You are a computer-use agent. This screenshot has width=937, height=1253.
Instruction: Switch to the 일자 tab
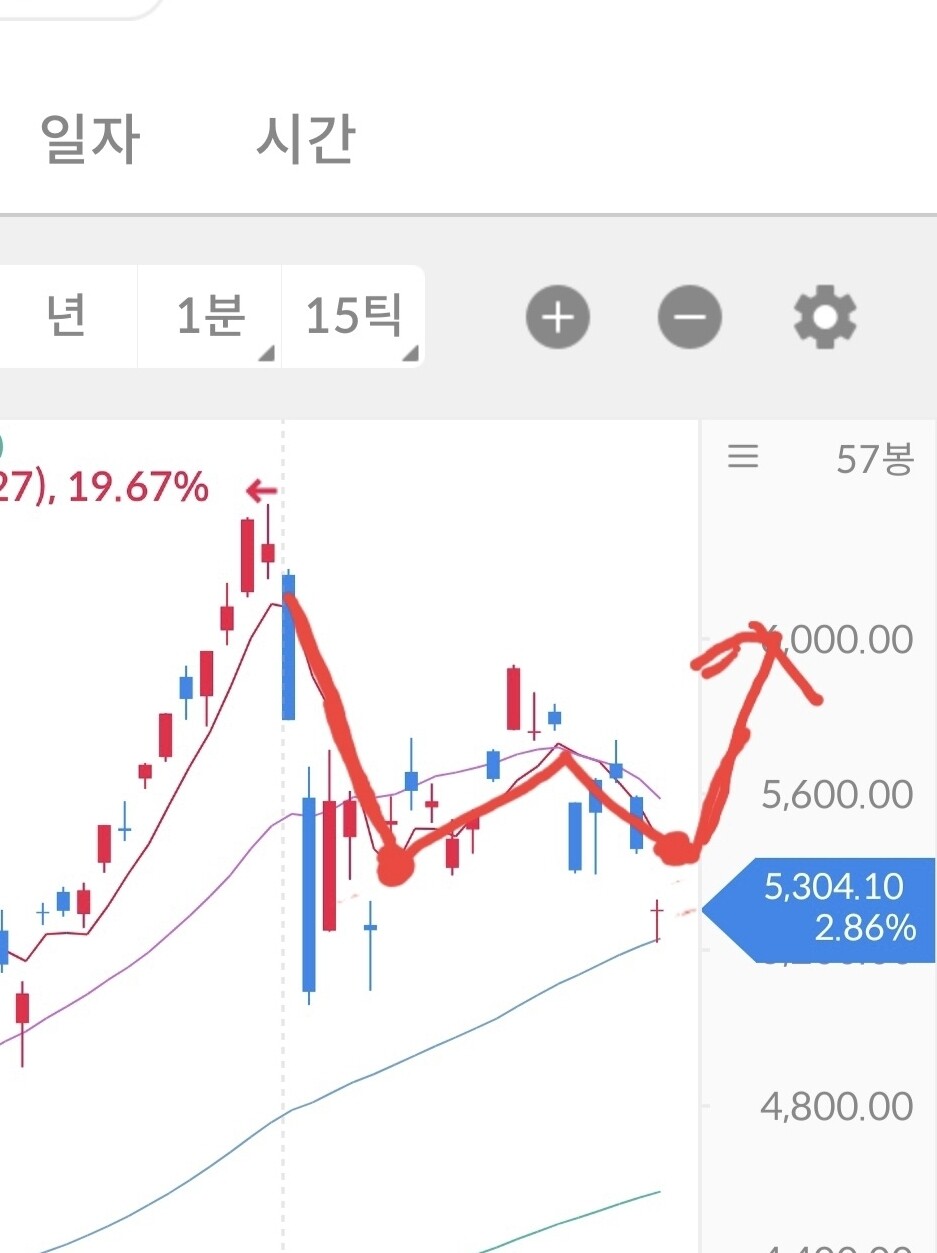click(x=90, y=139)
